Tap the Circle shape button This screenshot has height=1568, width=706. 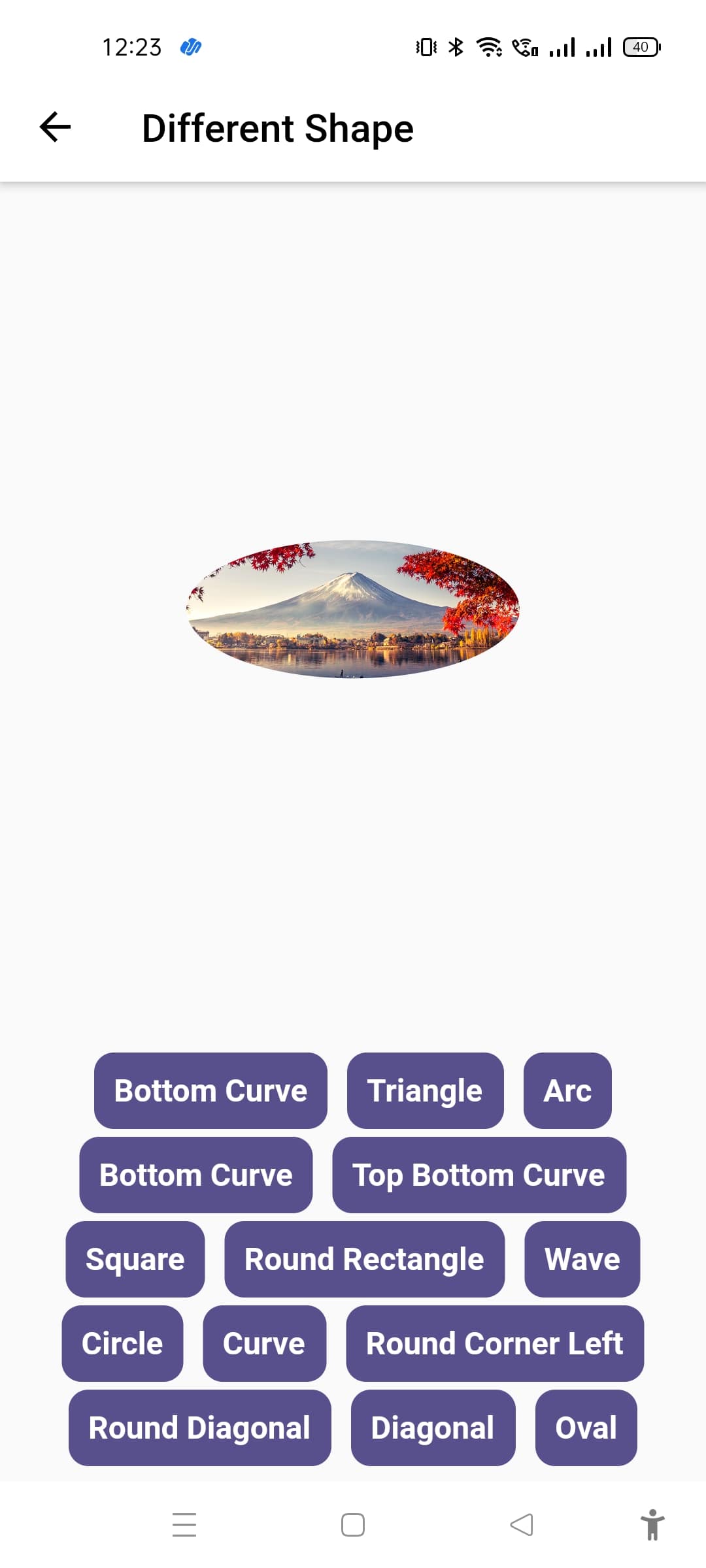pyautogui.click(x=122, y=1343)
